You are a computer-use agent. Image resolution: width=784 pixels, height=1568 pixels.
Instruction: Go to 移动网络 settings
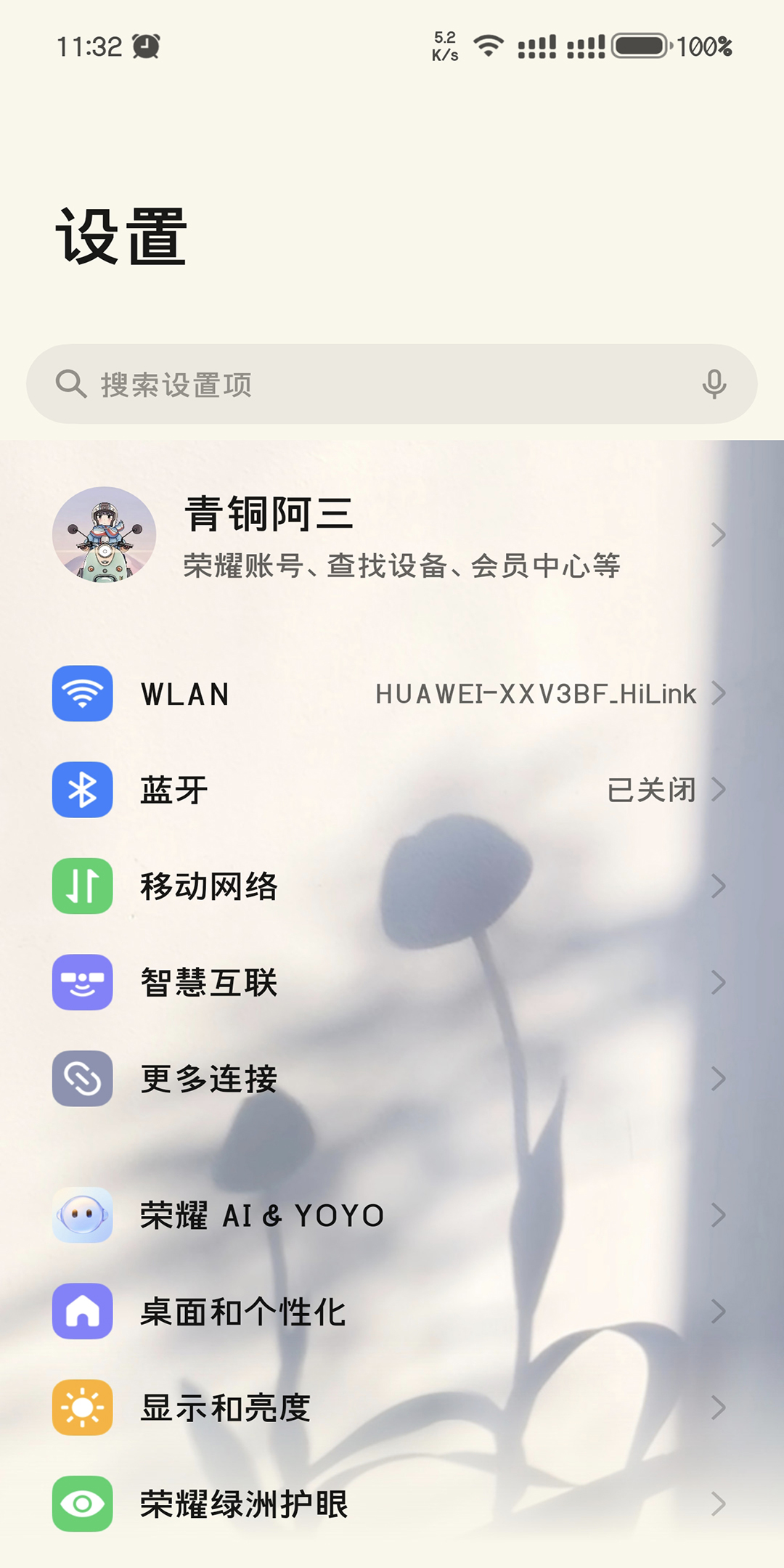pos(392,886)
